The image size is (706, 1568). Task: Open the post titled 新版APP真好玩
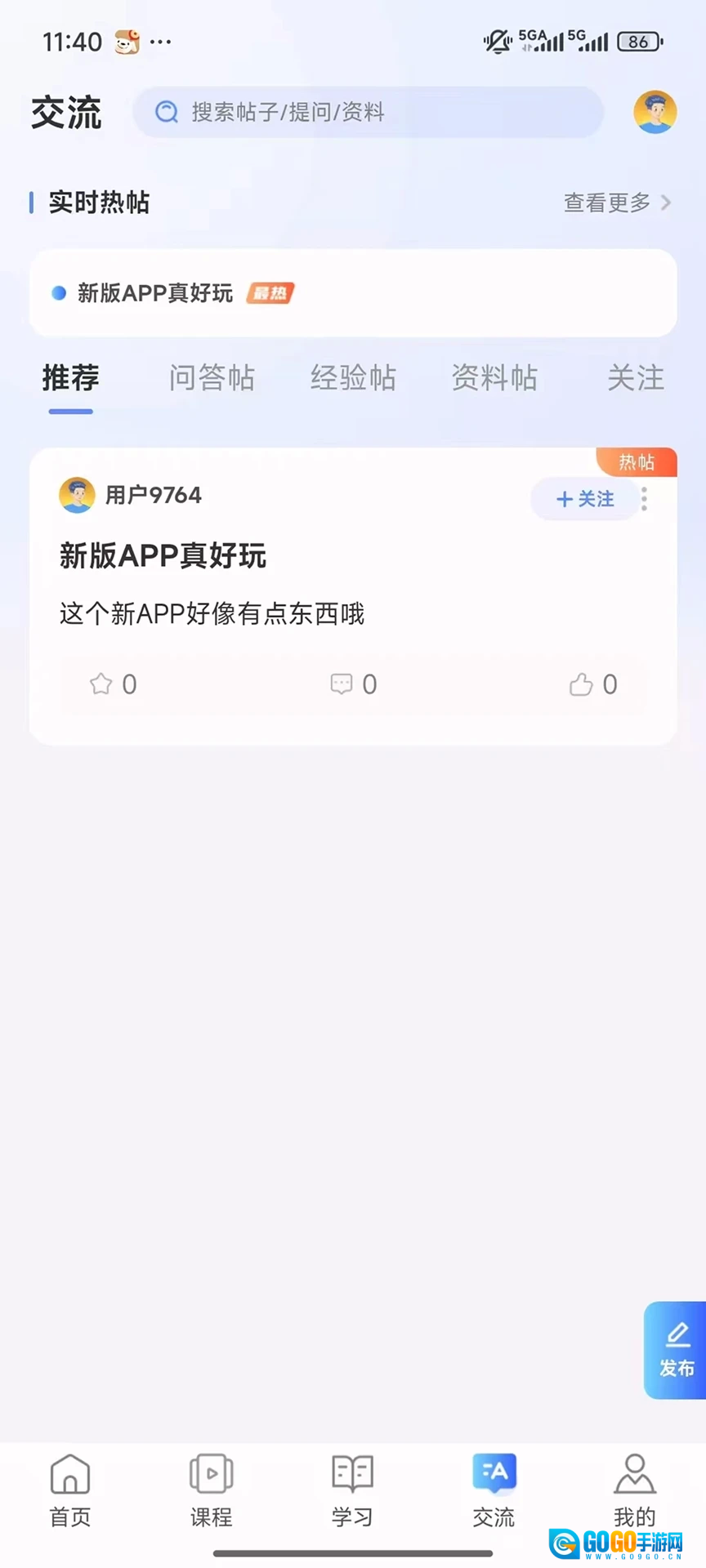(163, 556)
